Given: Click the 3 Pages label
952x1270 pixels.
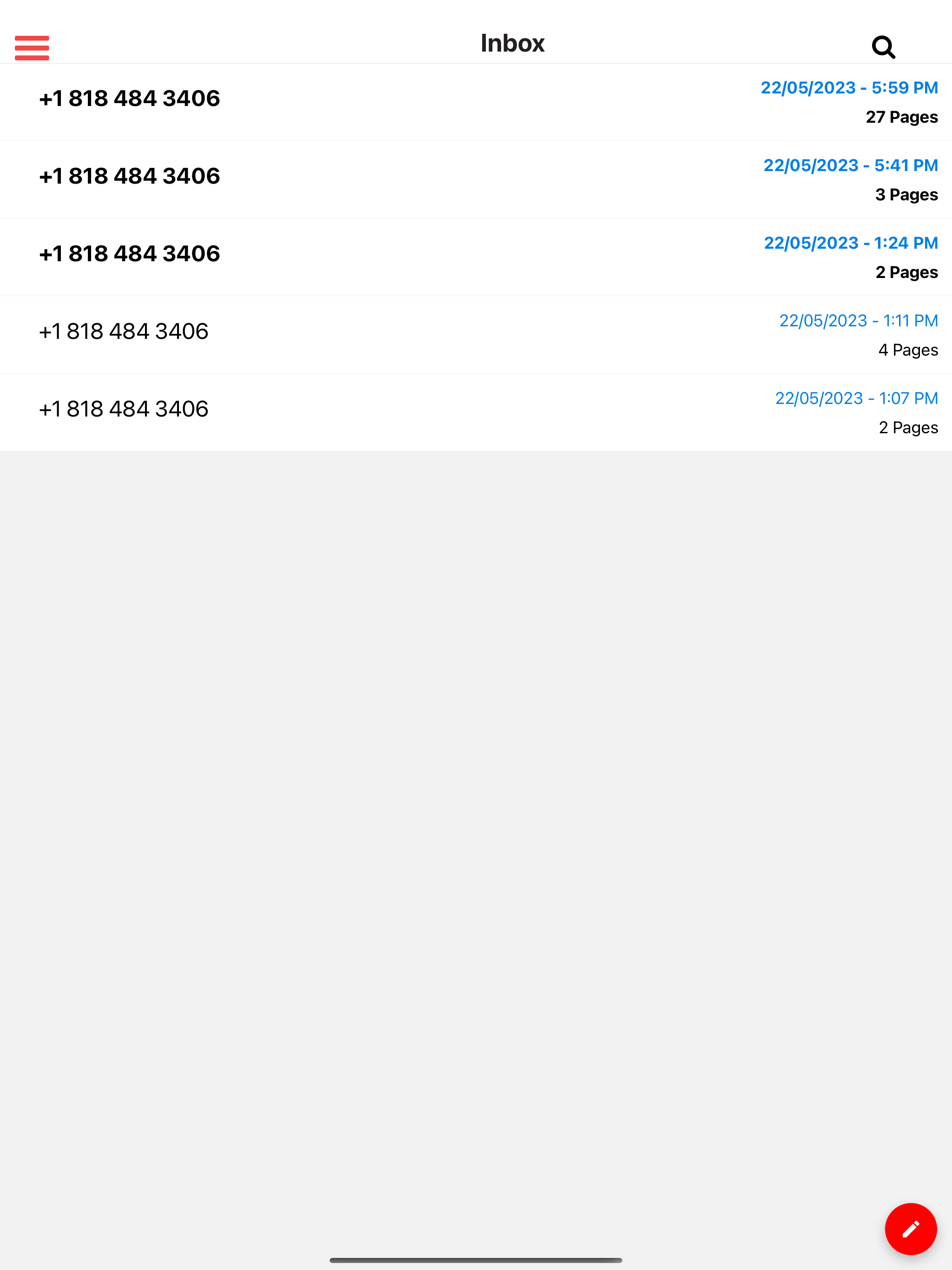Looking at the screenshot, I should click(906, 195).
